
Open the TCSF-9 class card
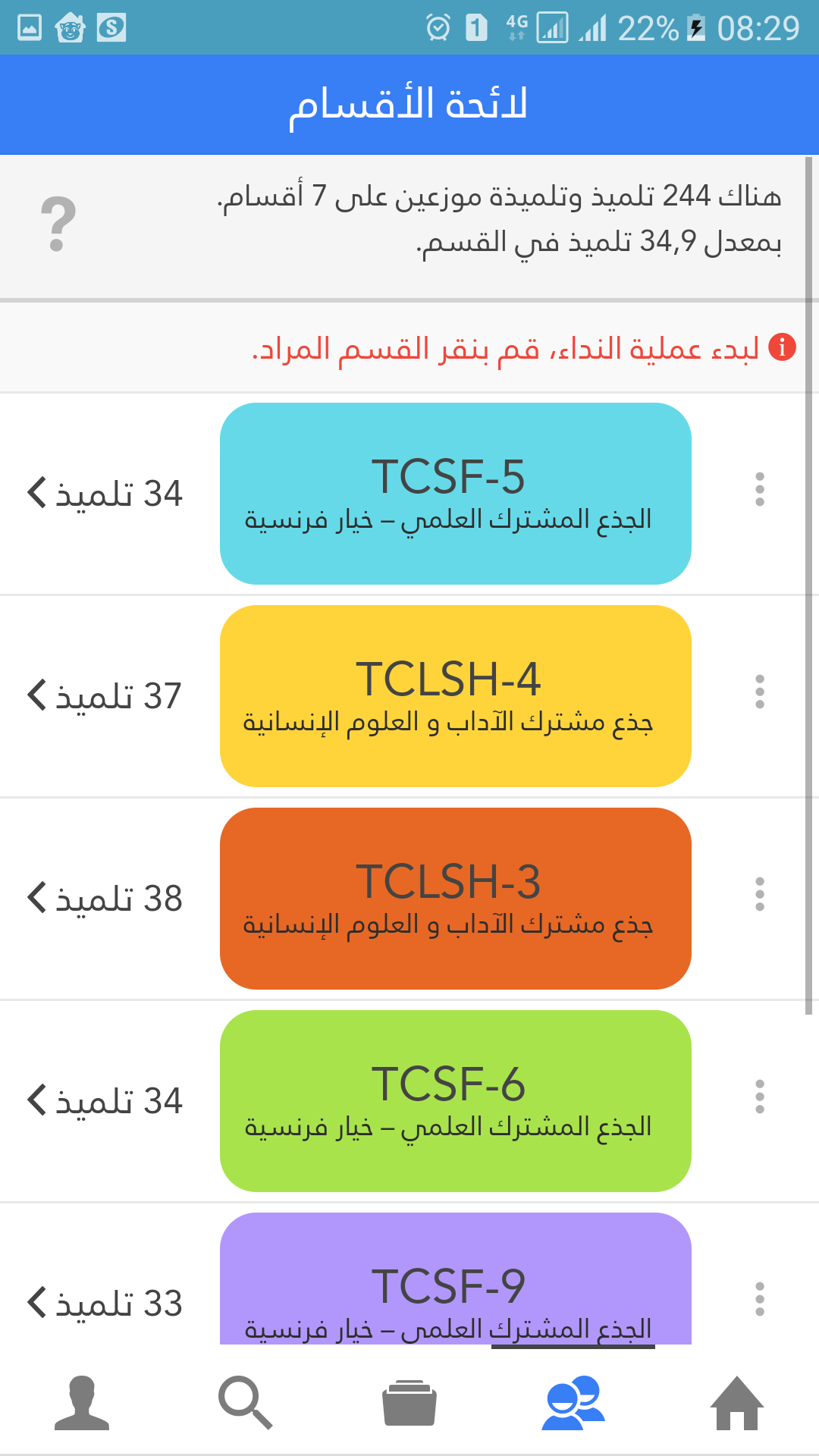click(x=455, y=1282)
